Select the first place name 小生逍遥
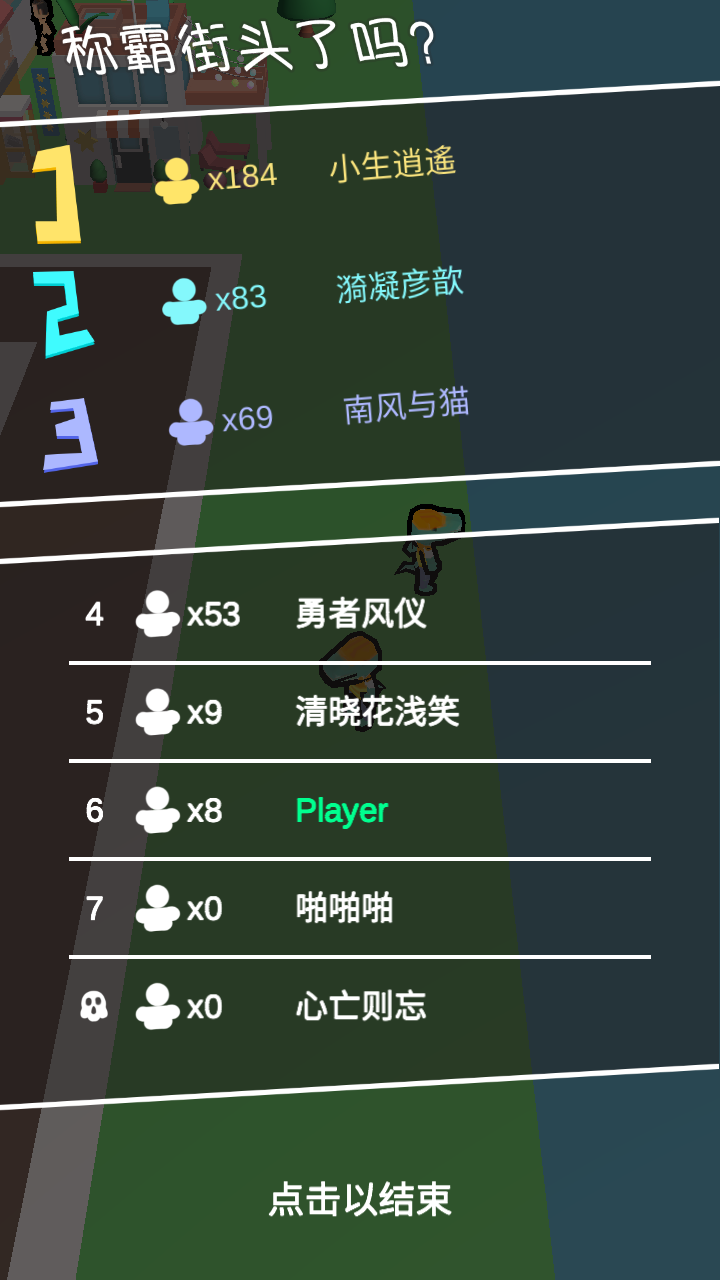Viewport: 720px width, 1280px height. (x=394, y=166)
